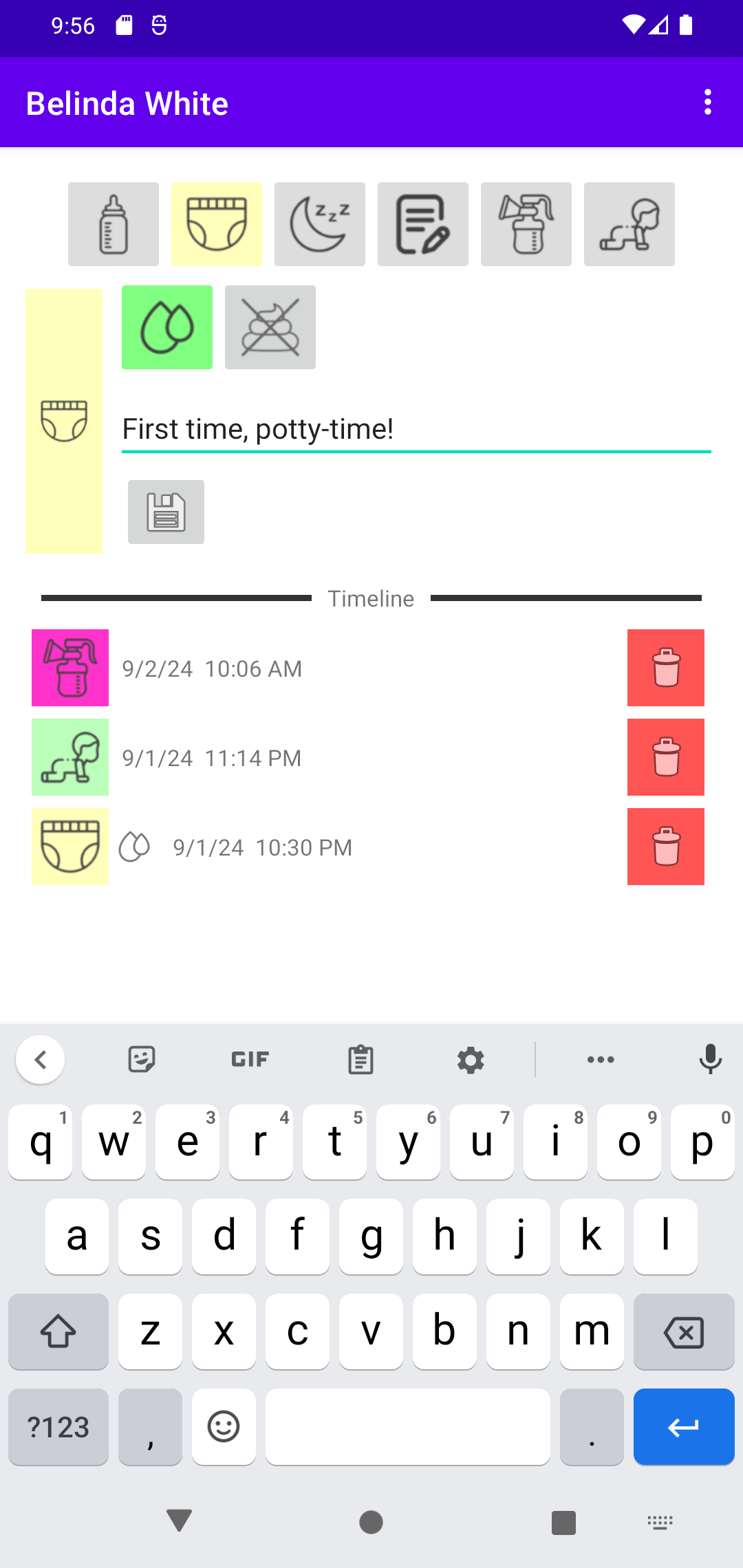
Task: Edit the note text 'First time, potty-time!'
Action: tap(416, 430)
